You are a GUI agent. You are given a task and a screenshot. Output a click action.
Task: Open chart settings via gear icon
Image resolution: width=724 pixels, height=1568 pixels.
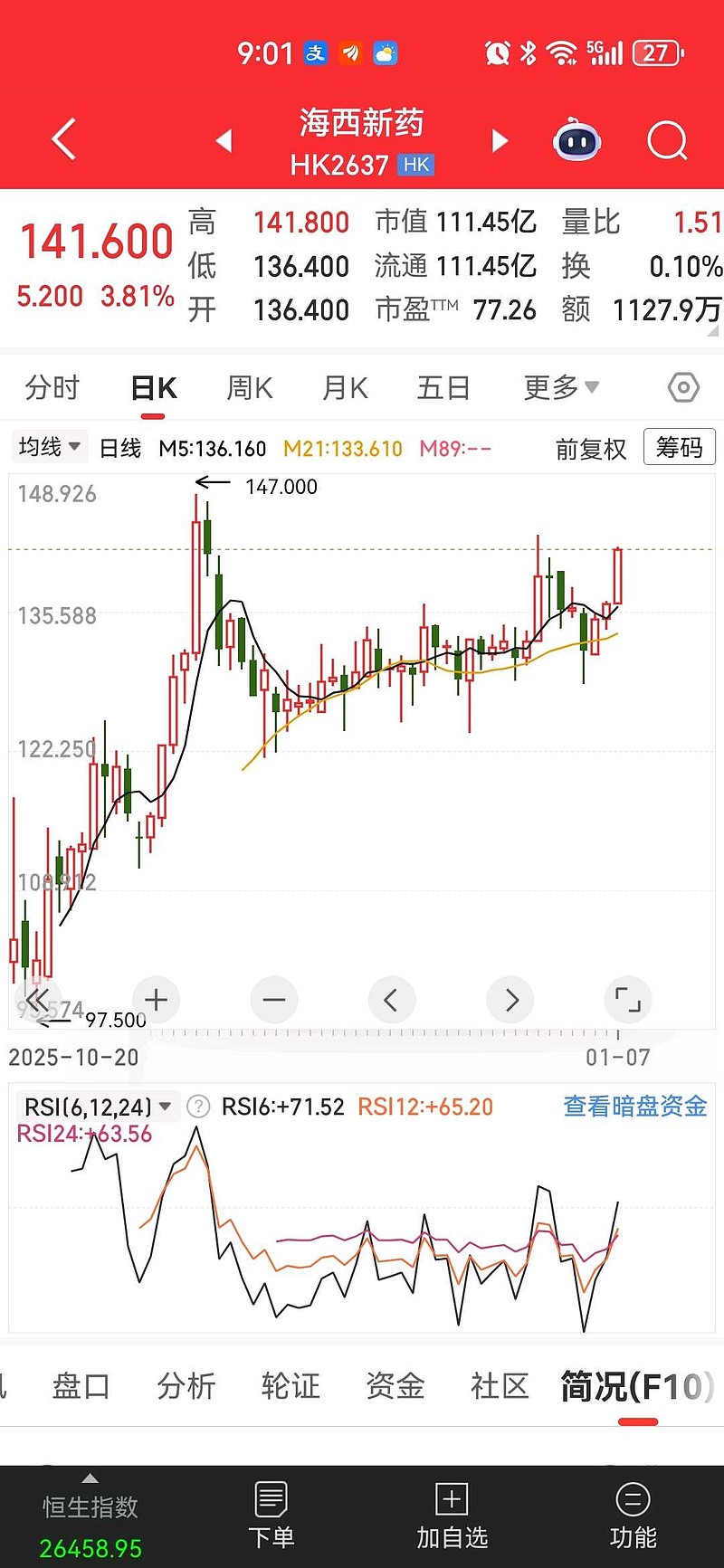point(683,386)
